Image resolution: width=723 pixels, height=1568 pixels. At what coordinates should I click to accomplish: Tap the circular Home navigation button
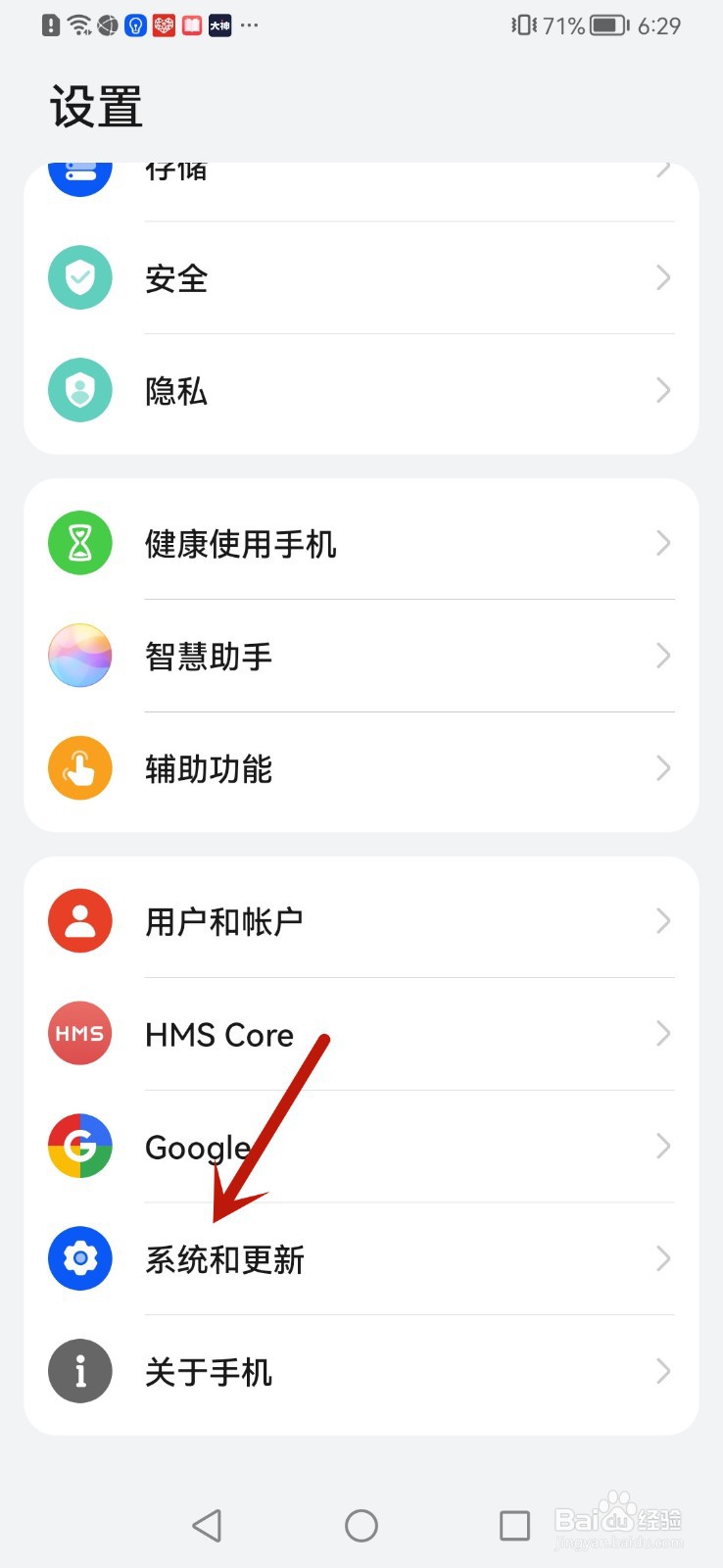click(361, 1525)
